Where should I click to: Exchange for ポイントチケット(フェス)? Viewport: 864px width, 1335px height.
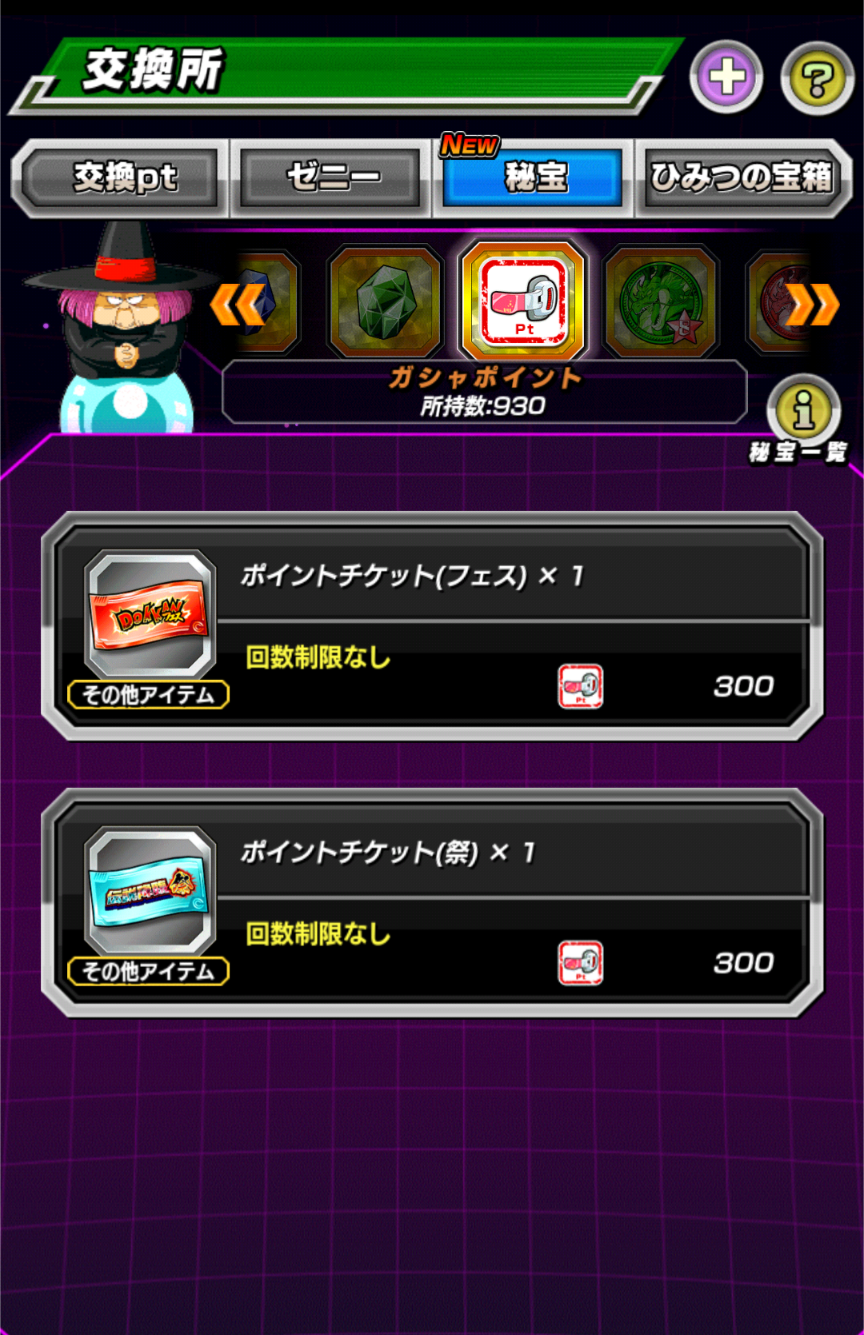(x=432, y=626)
